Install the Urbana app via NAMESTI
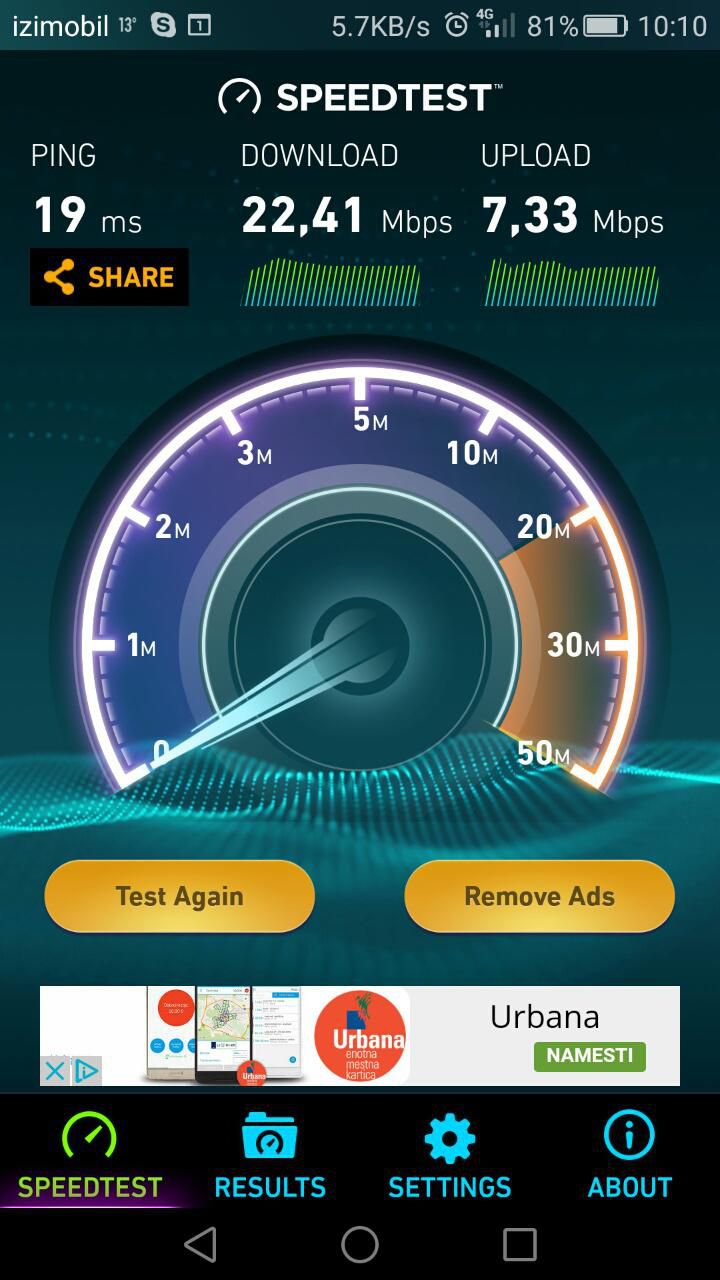Image resolution: width=720 pixels, height=1280 pixels. pyautogui.click(x=589, y=1055)
